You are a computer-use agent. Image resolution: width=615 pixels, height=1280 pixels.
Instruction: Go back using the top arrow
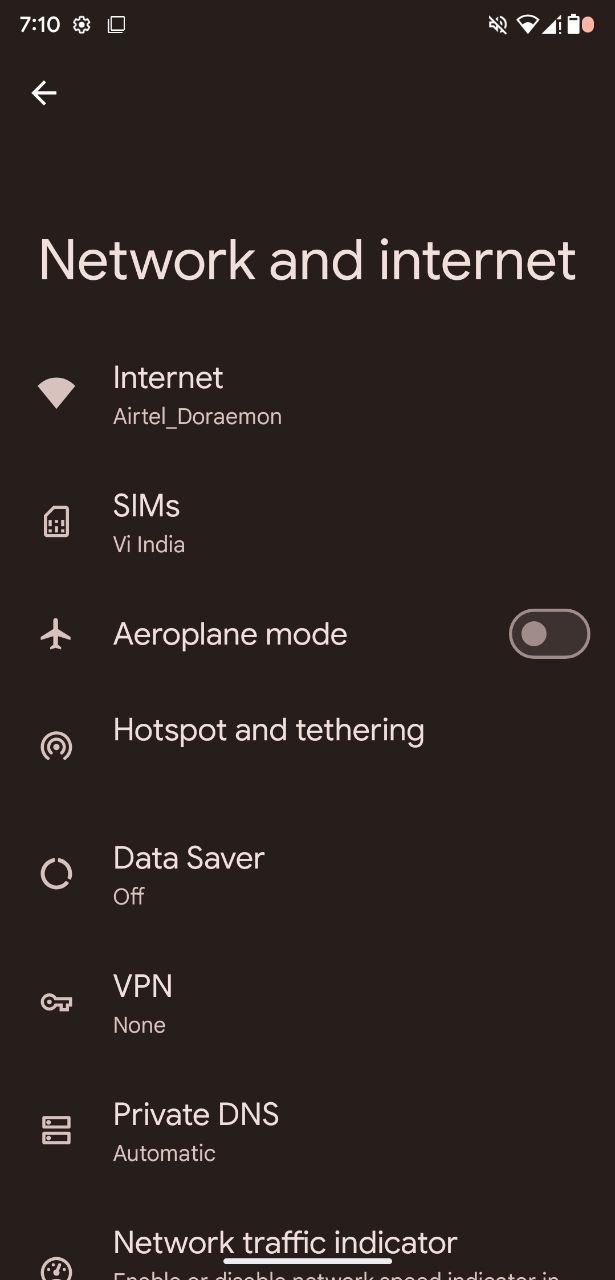[x=44, y=93]
